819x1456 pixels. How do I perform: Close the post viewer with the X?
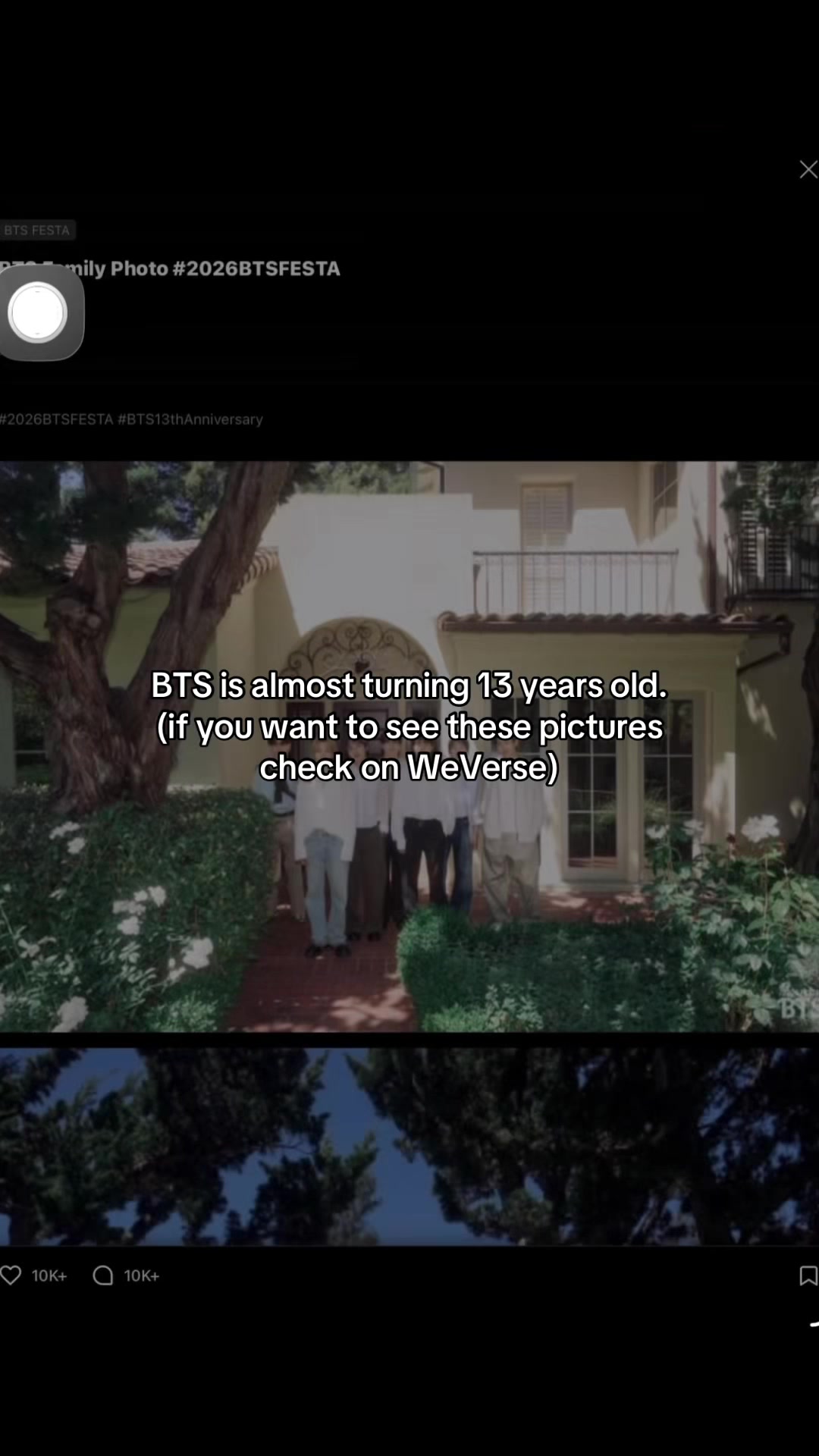click(x=808, y=169)
